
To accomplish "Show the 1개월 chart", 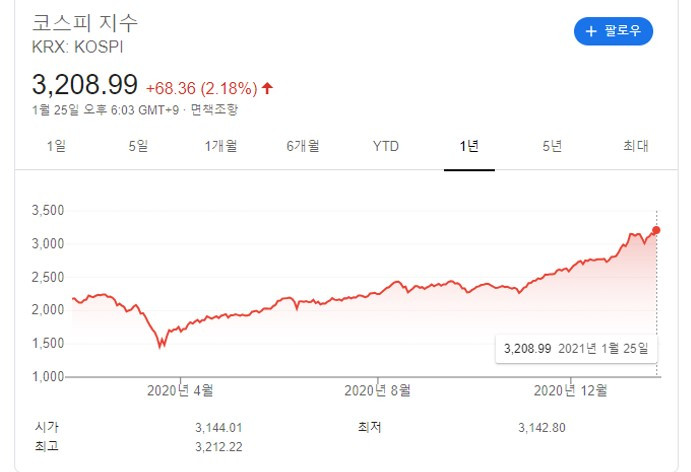I will (x=221, y=146).
